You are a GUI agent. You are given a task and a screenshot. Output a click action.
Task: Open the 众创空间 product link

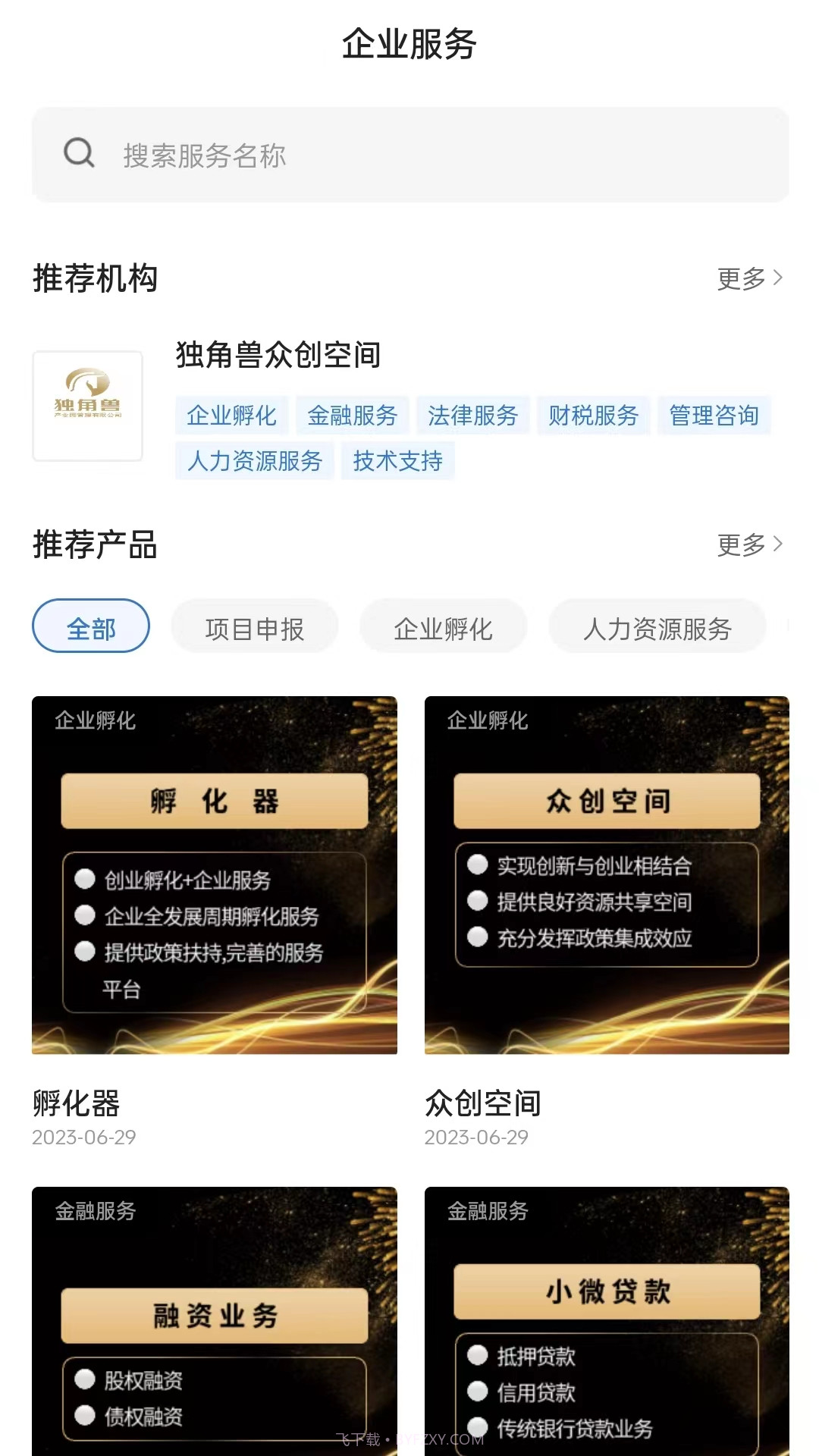(483, 1104)
